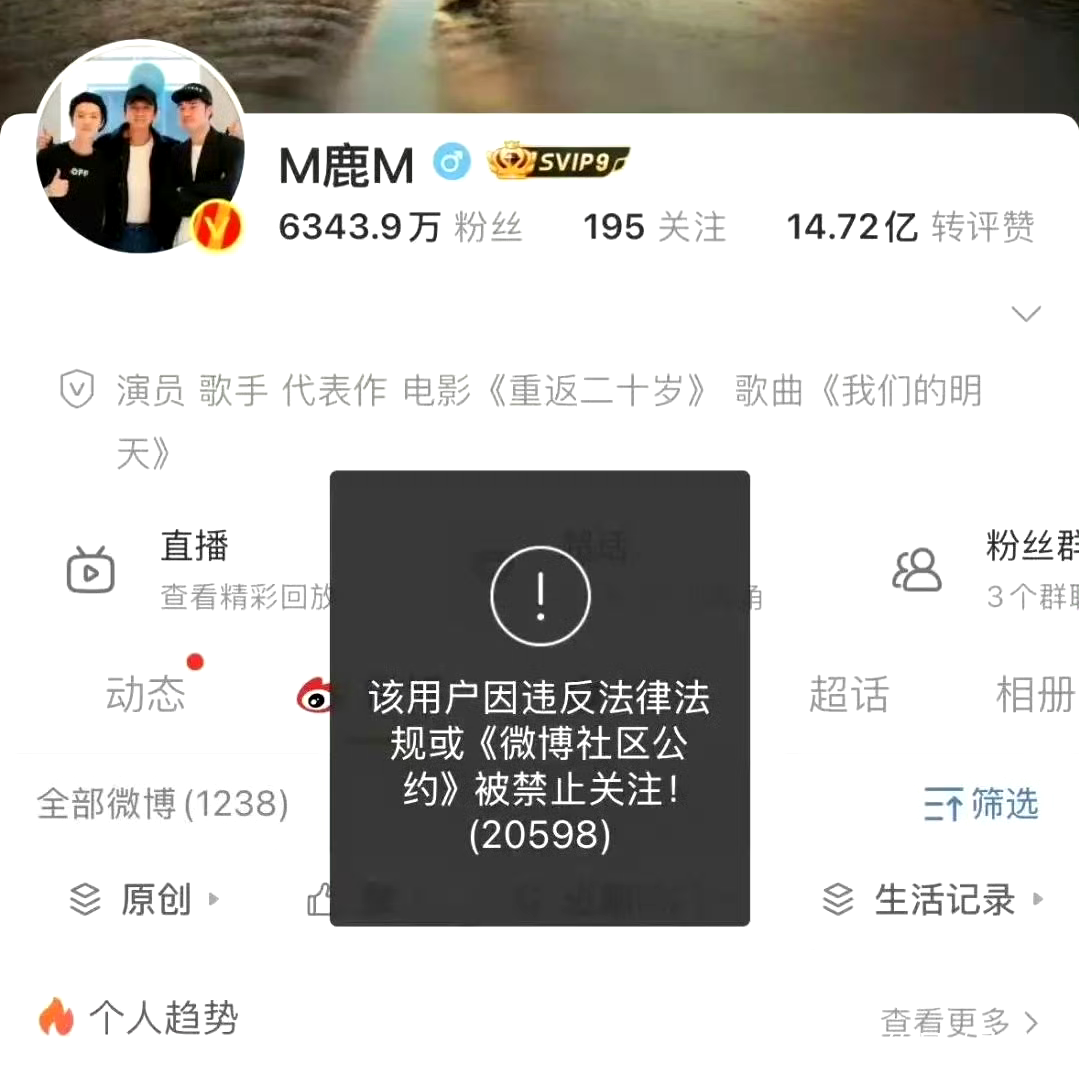This screenshot has height=1067, width=1079.
Task: View the 6343.9万 粉丝 followers list
Action: coord(400,227)
